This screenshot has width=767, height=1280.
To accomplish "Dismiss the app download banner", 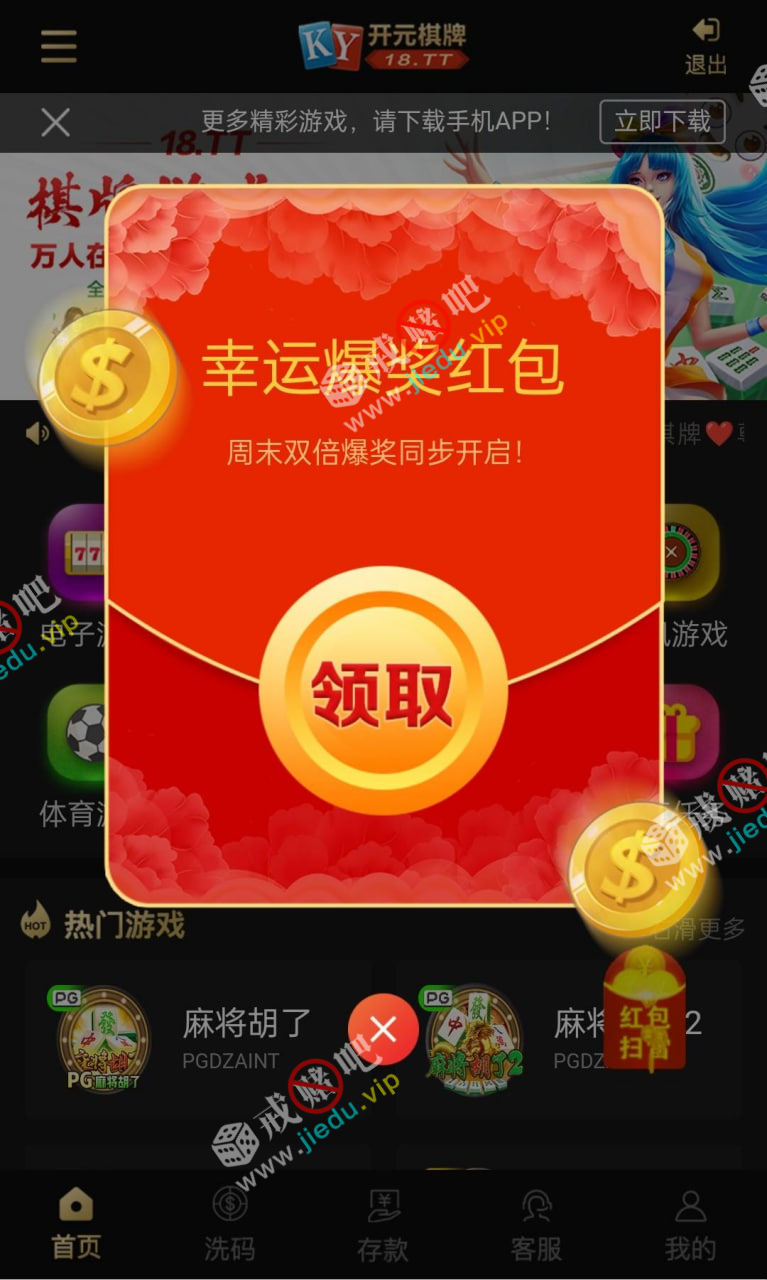I will [55, 122].
